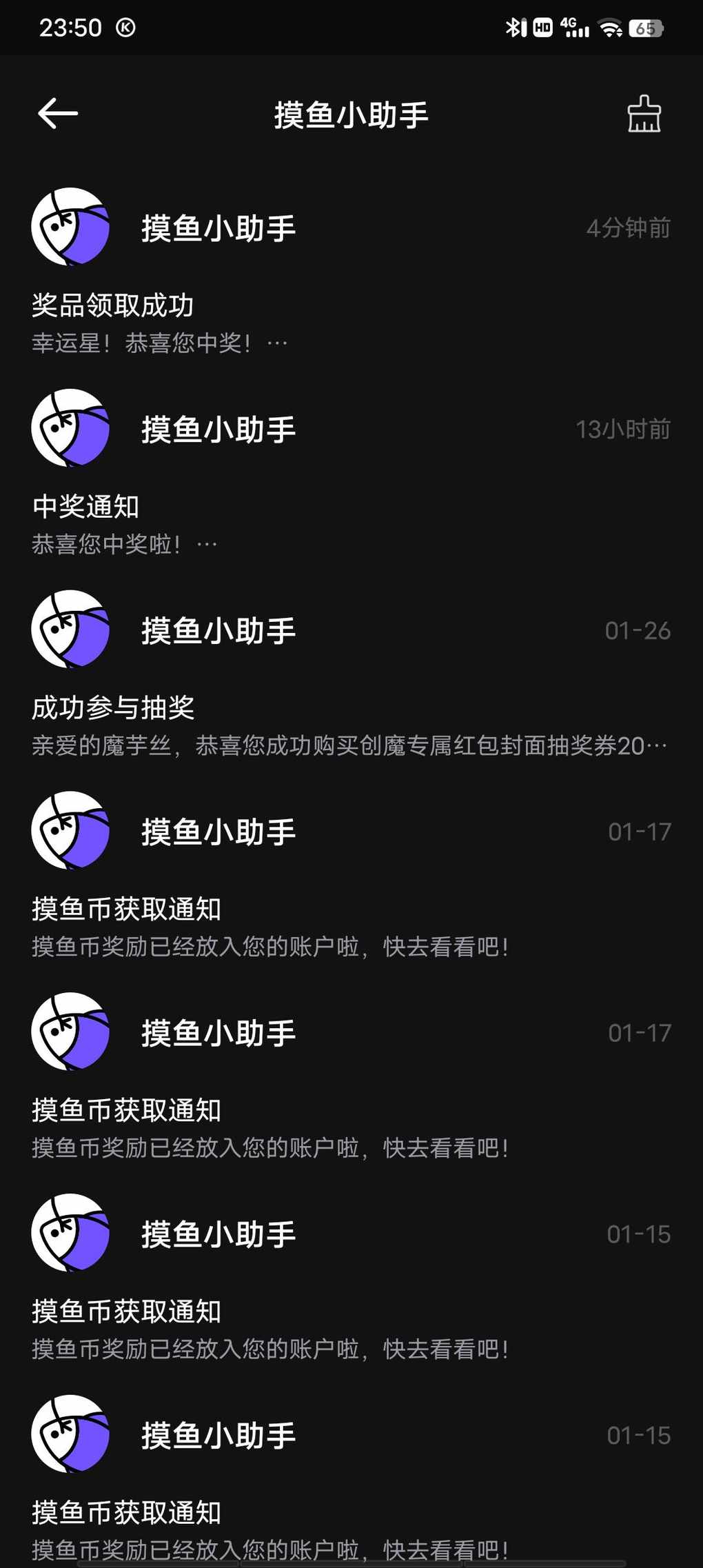
Task: Go back using the arrow icon
Action: (x=58, y=114)
